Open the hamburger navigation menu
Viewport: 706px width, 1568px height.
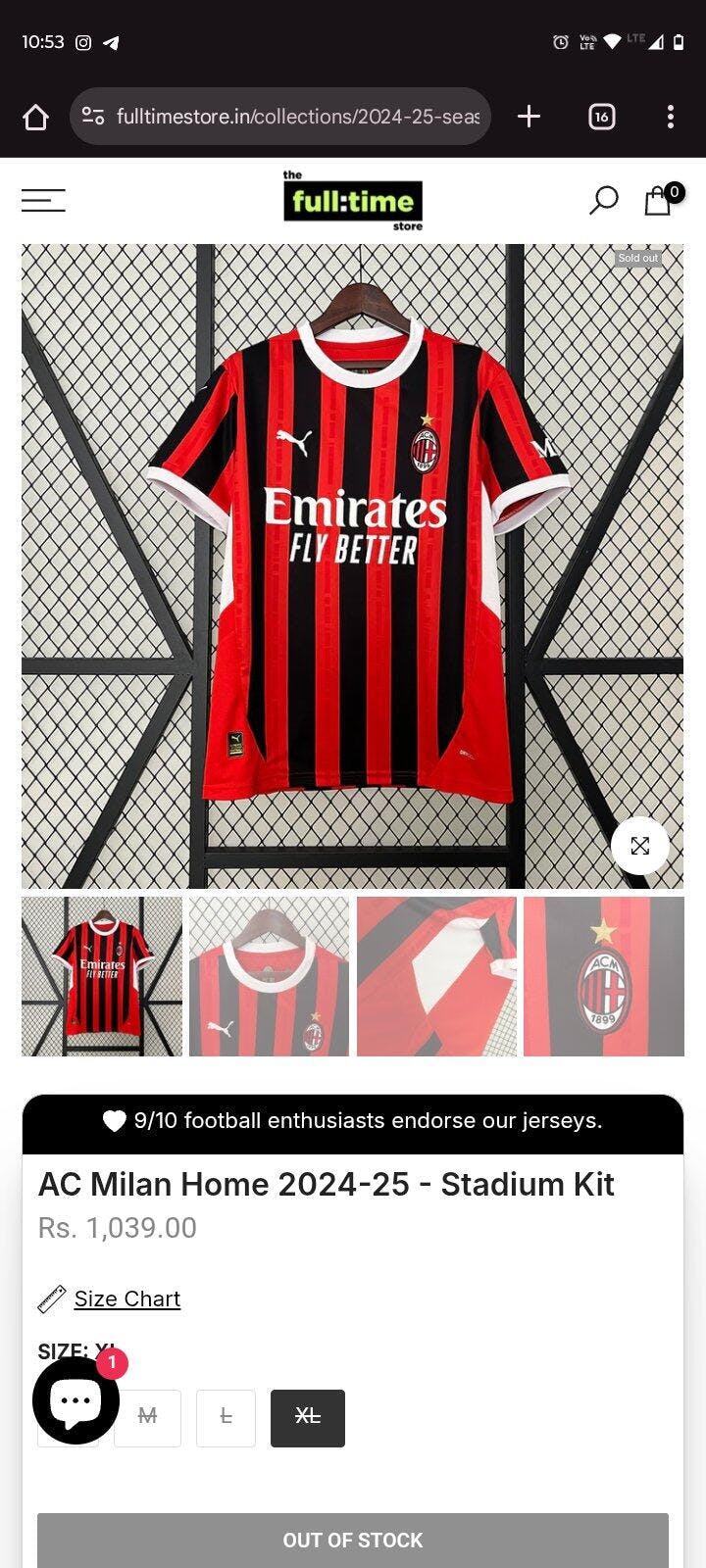click(x=43, y=200)
